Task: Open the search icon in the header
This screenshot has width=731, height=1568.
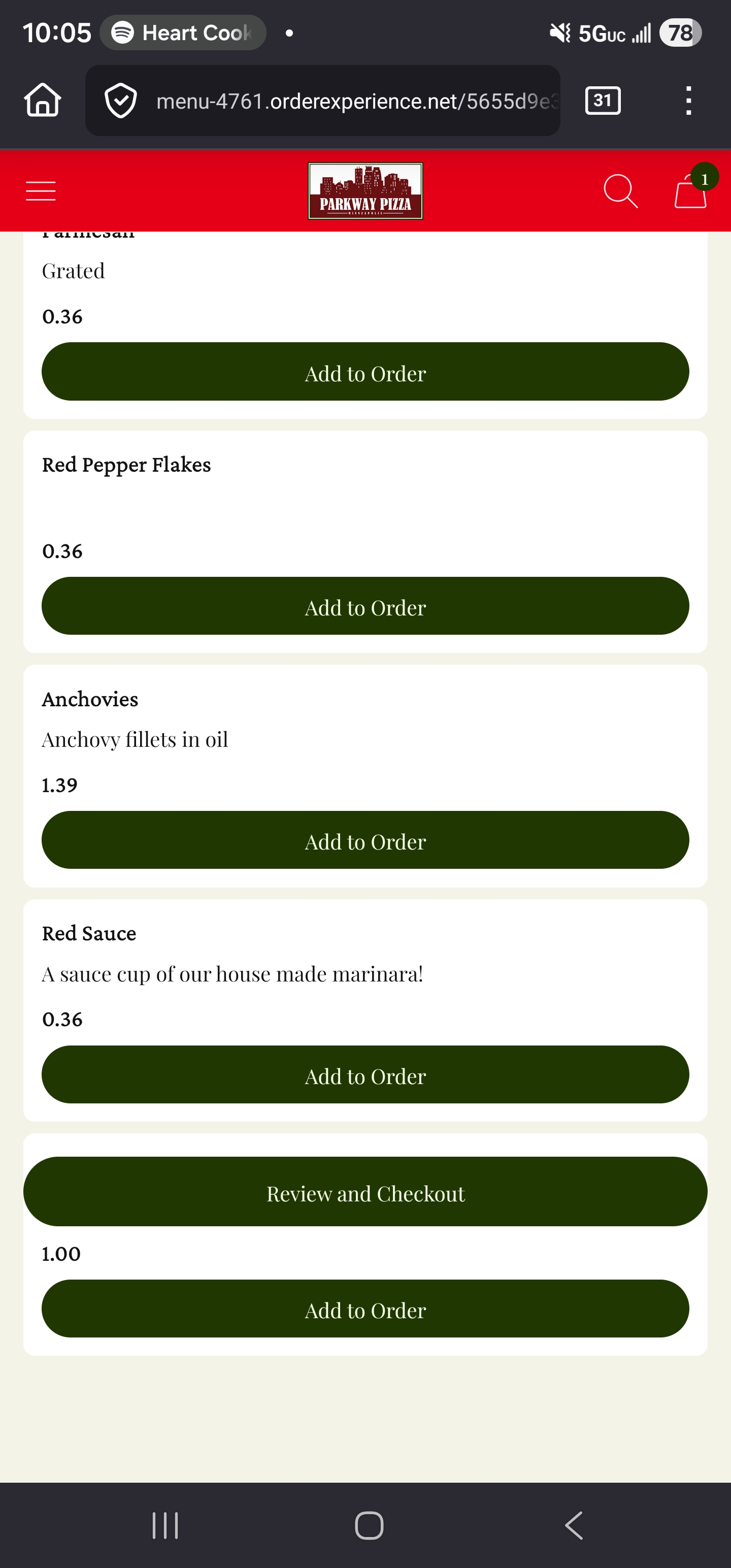Action: coord(620,191)
